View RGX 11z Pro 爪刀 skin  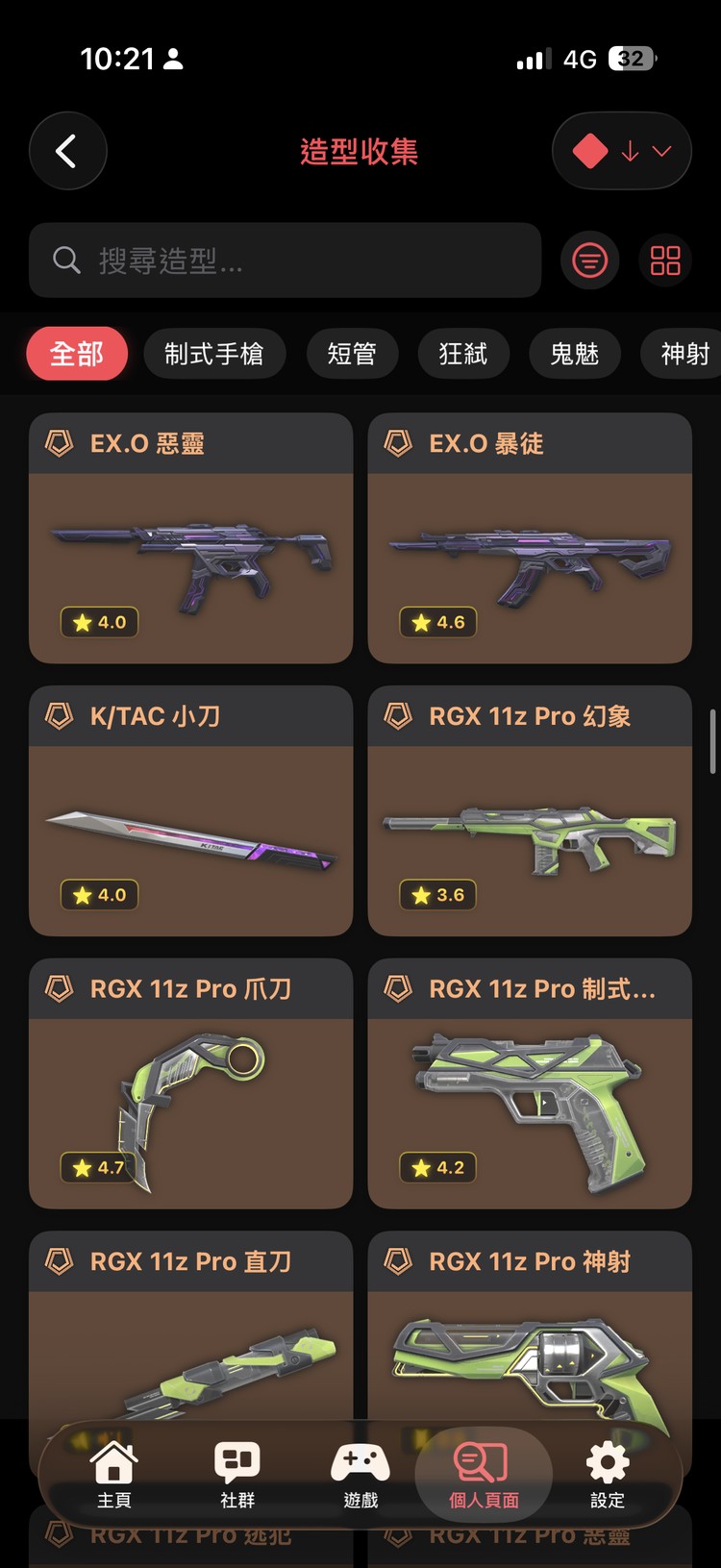click(190, 1083)
